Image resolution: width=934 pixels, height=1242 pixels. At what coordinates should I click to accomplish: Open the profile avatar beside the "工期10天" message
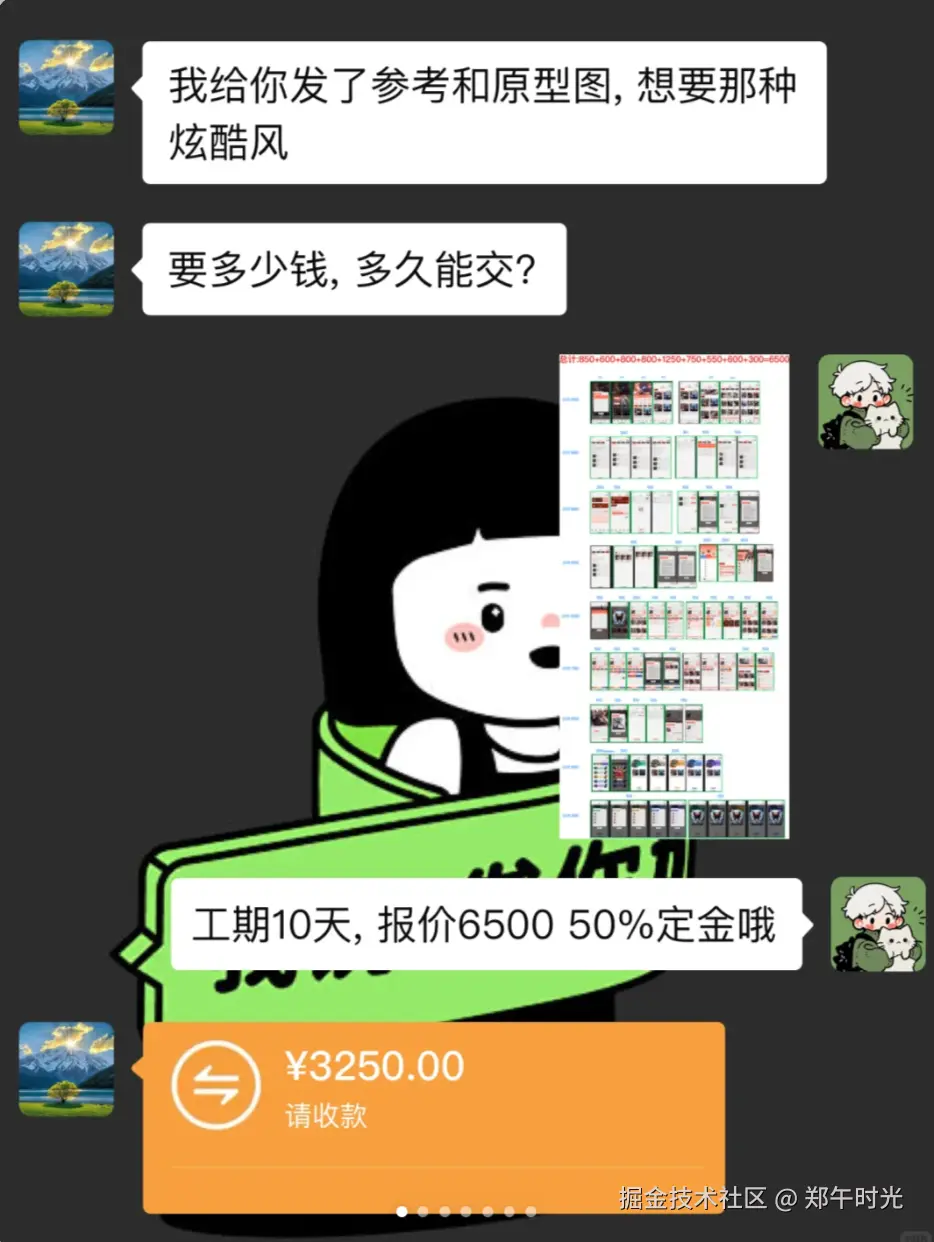point(877,924)
